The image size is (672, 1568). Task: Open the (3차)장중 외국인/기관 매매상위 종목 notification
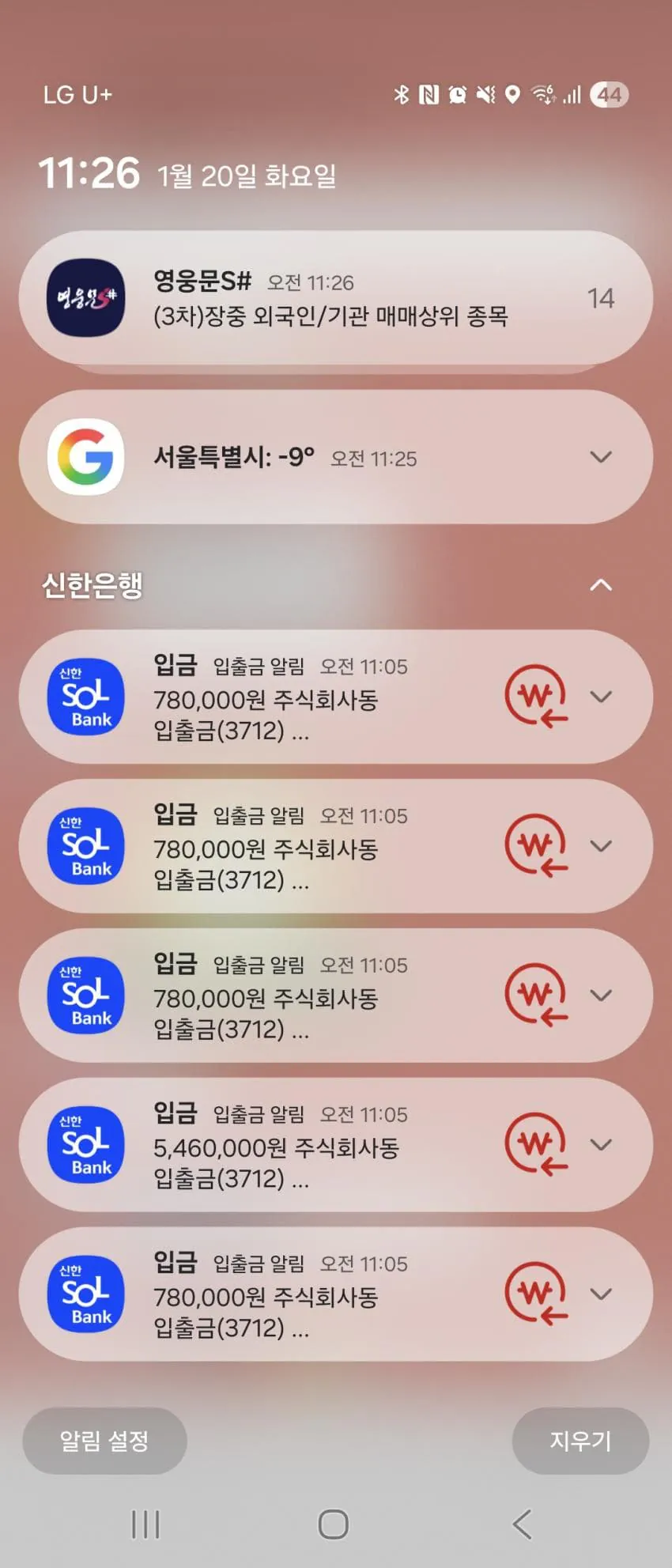[330, 315]
